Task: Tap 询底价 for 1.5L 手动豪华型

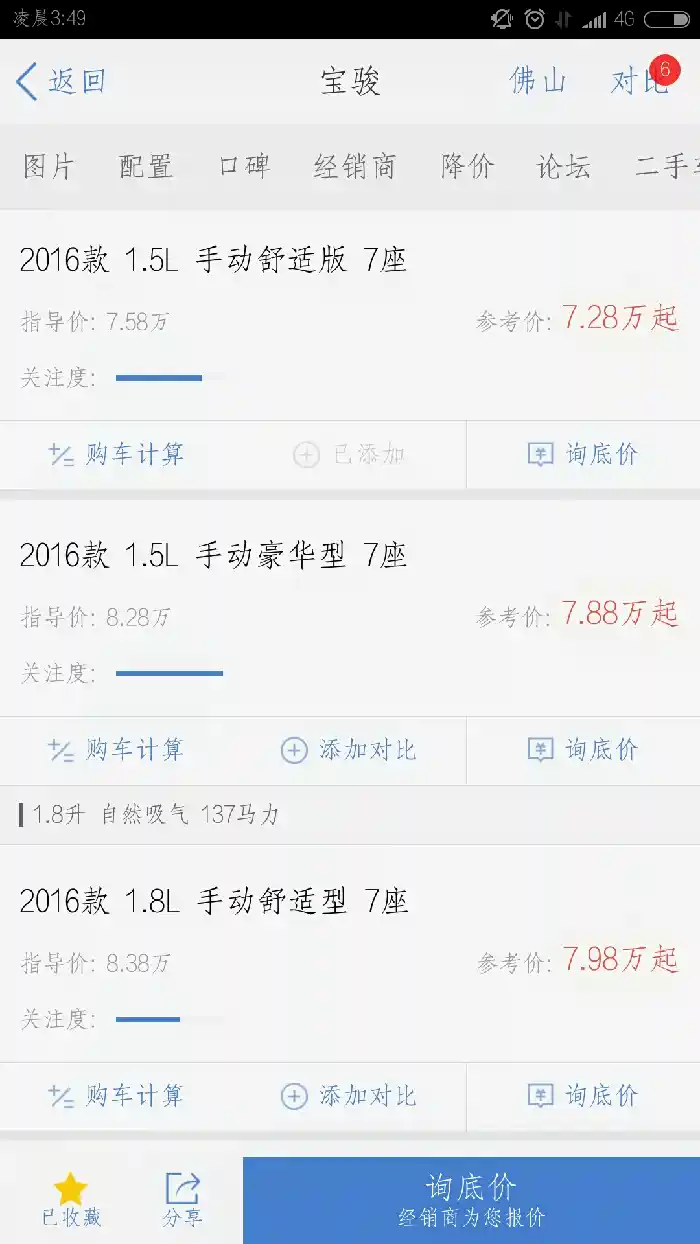Action: point(583,751)
